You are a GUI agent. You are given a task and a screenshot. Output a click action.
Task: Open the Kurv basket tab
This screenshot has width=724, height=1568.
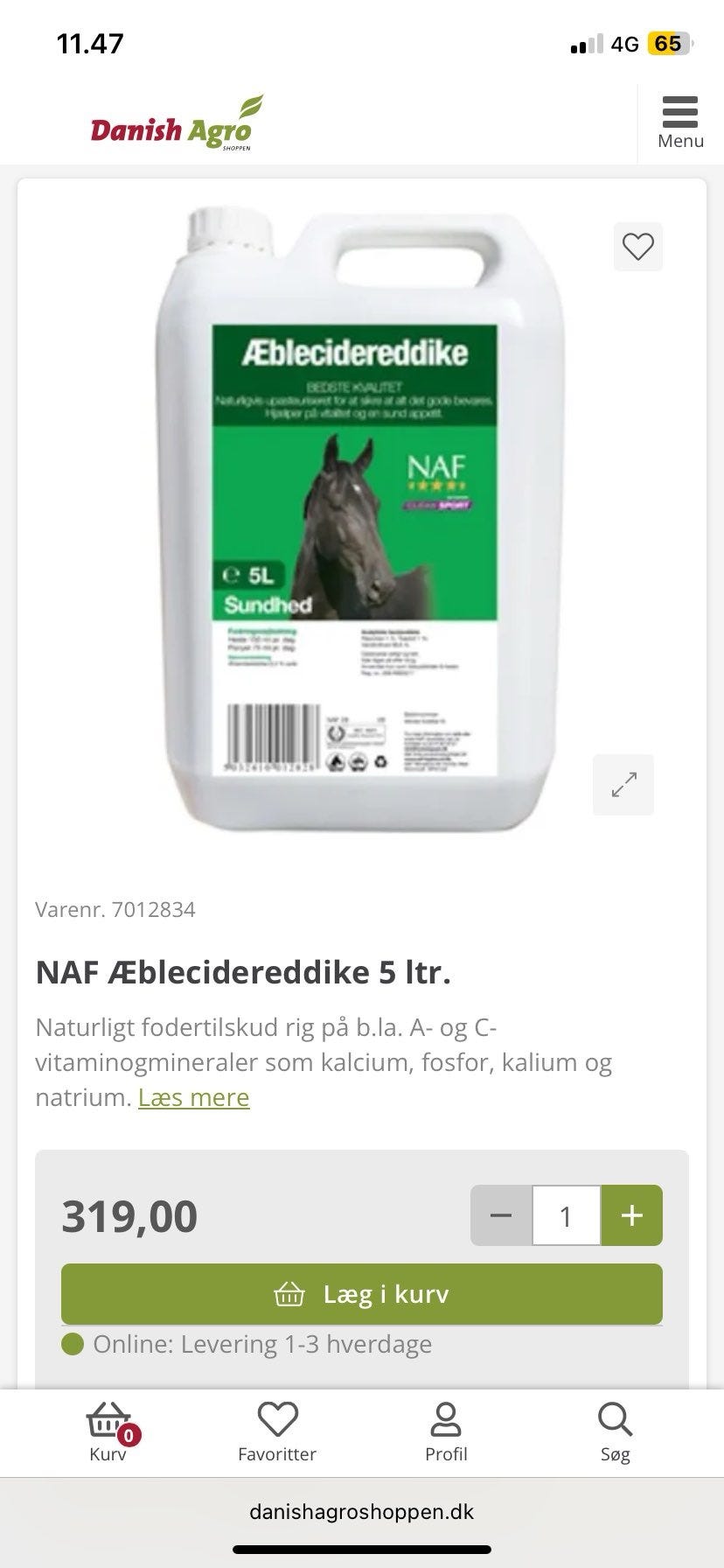[x=108, y=1432]
